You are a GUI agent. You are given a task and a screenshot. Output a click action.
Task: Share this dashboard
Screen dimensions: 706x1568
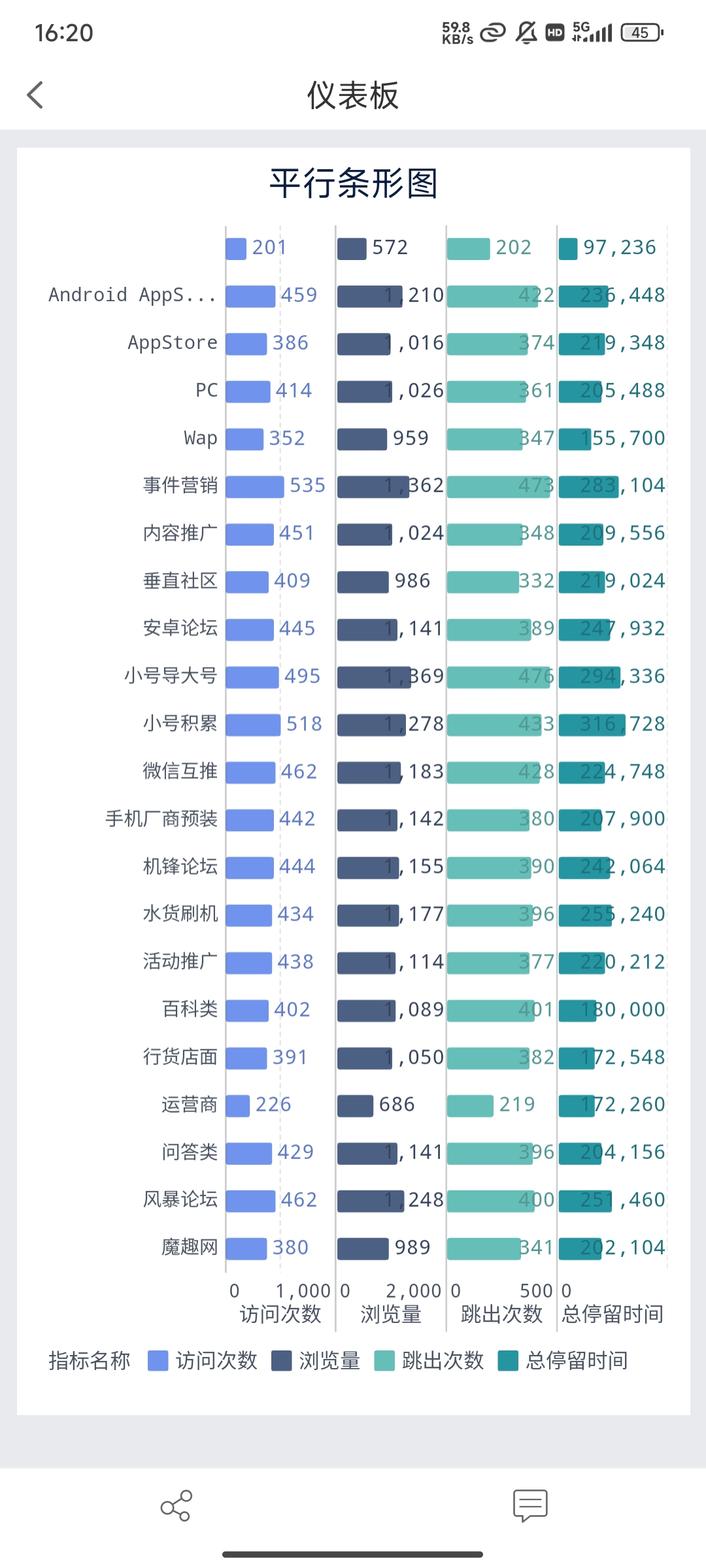point(176,1505)
